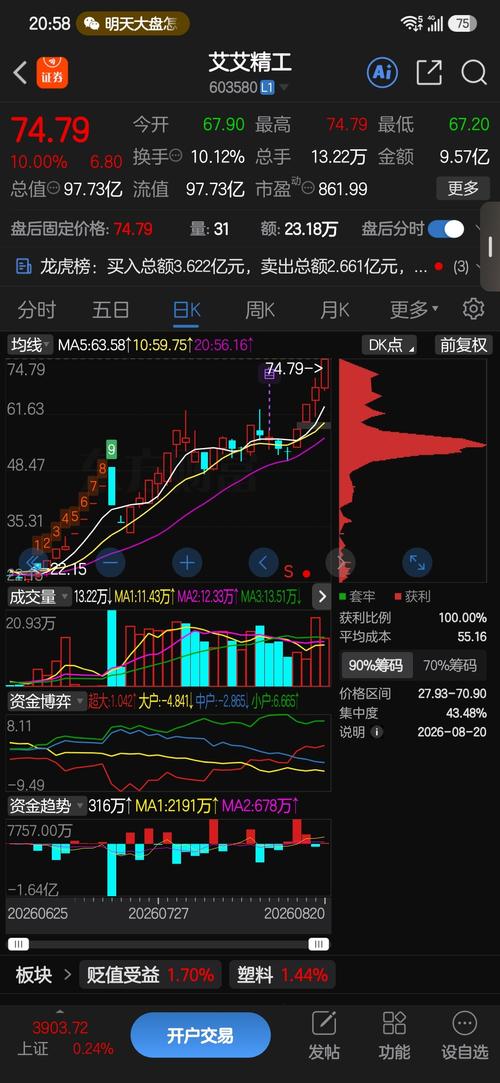Open the 均线 indicator dropdown
Viewport: 500px width, 1083px height.
tap(30, 344)
